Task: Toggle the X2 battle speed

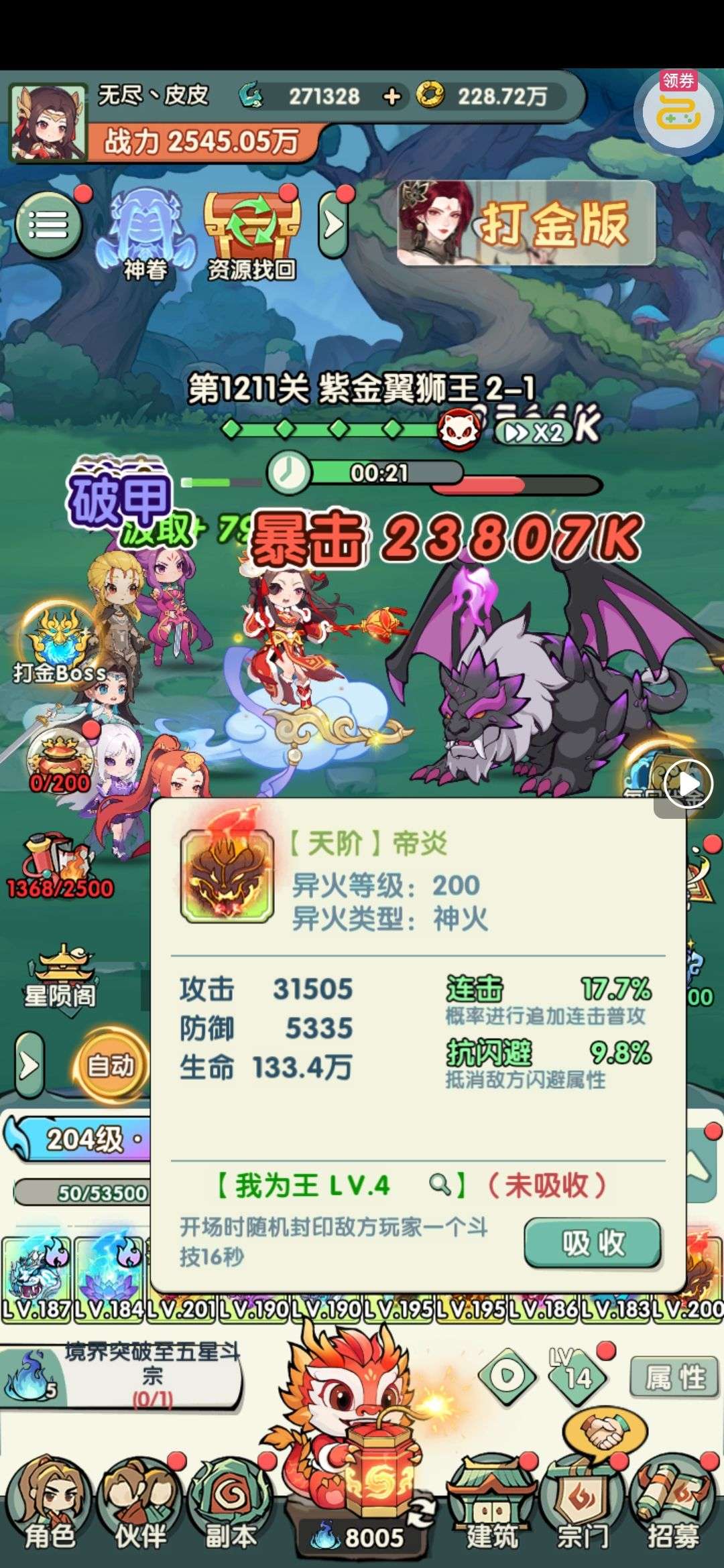Action: tap(535, 432)
